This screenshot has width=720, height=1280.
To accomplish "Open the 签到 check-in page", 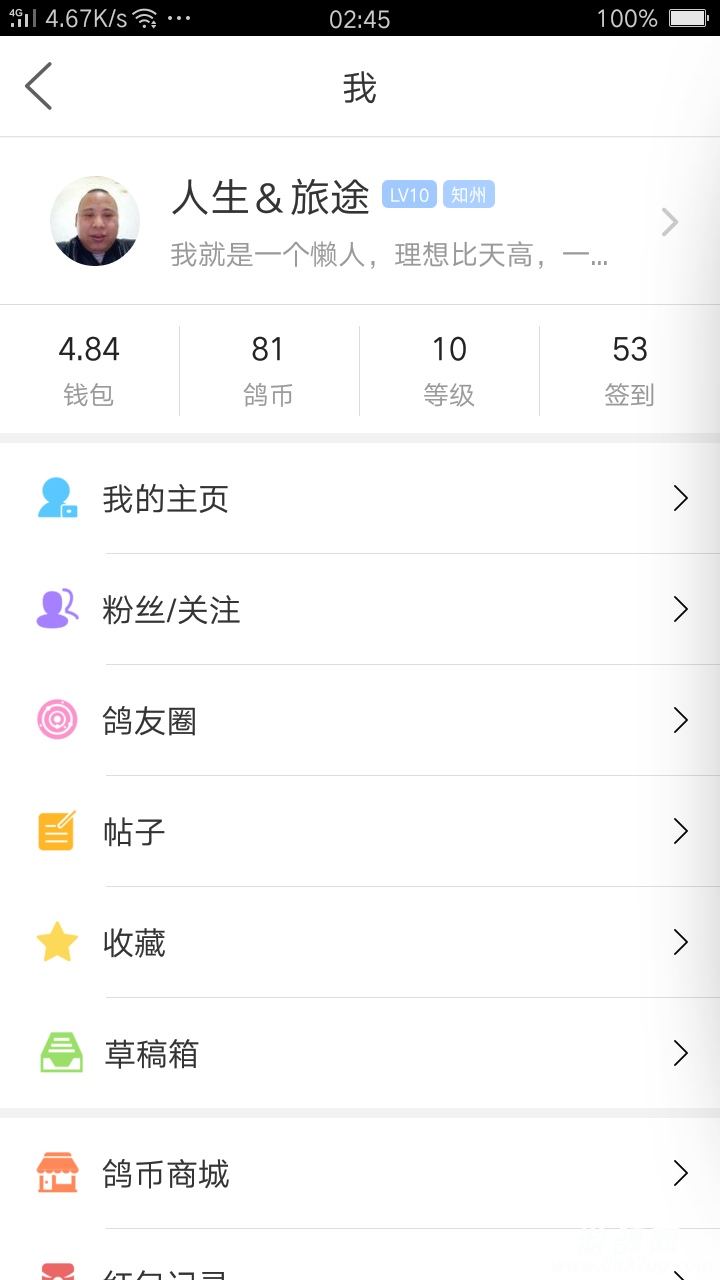I will point(629,370).
